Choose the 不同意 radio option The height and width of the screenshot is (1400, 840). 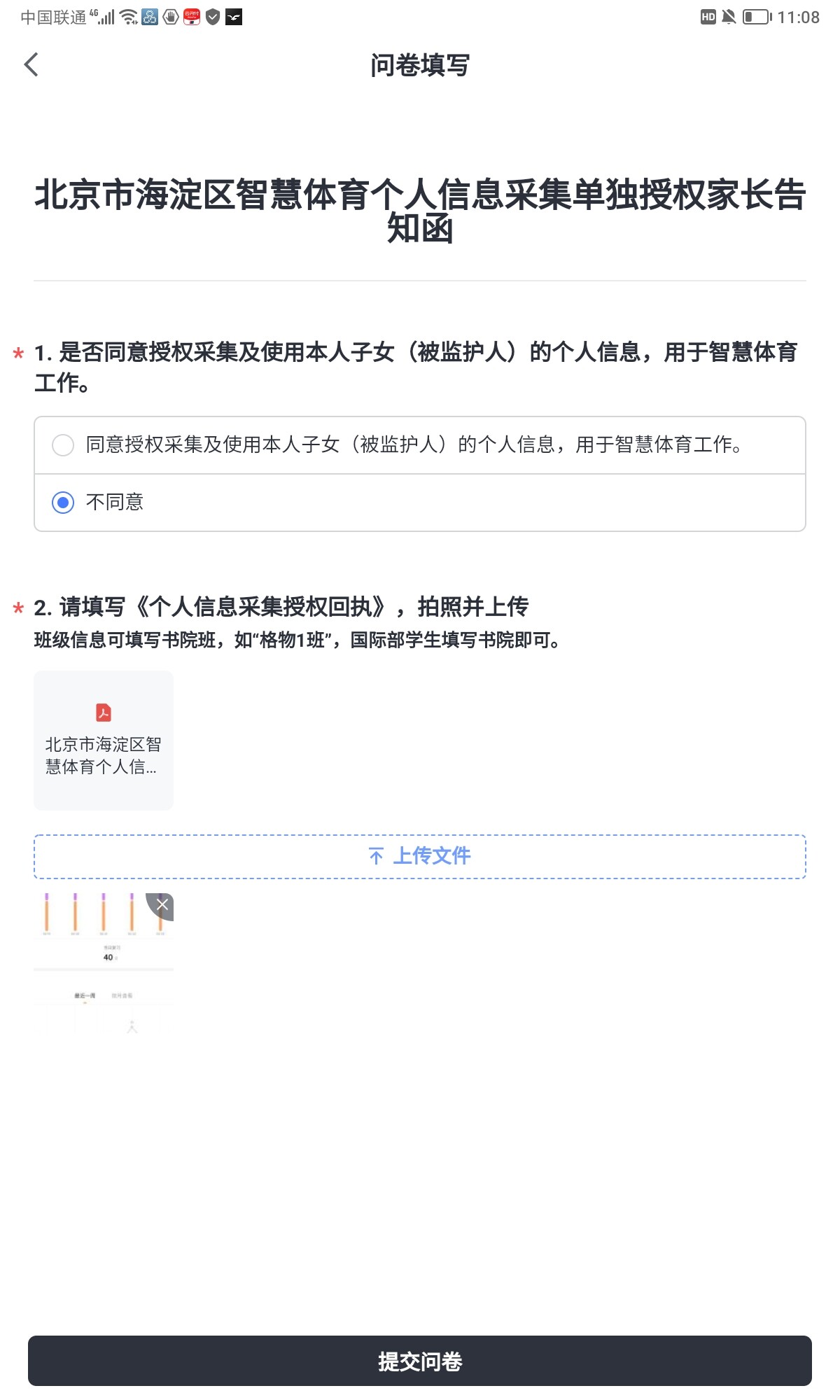[63, 503]
